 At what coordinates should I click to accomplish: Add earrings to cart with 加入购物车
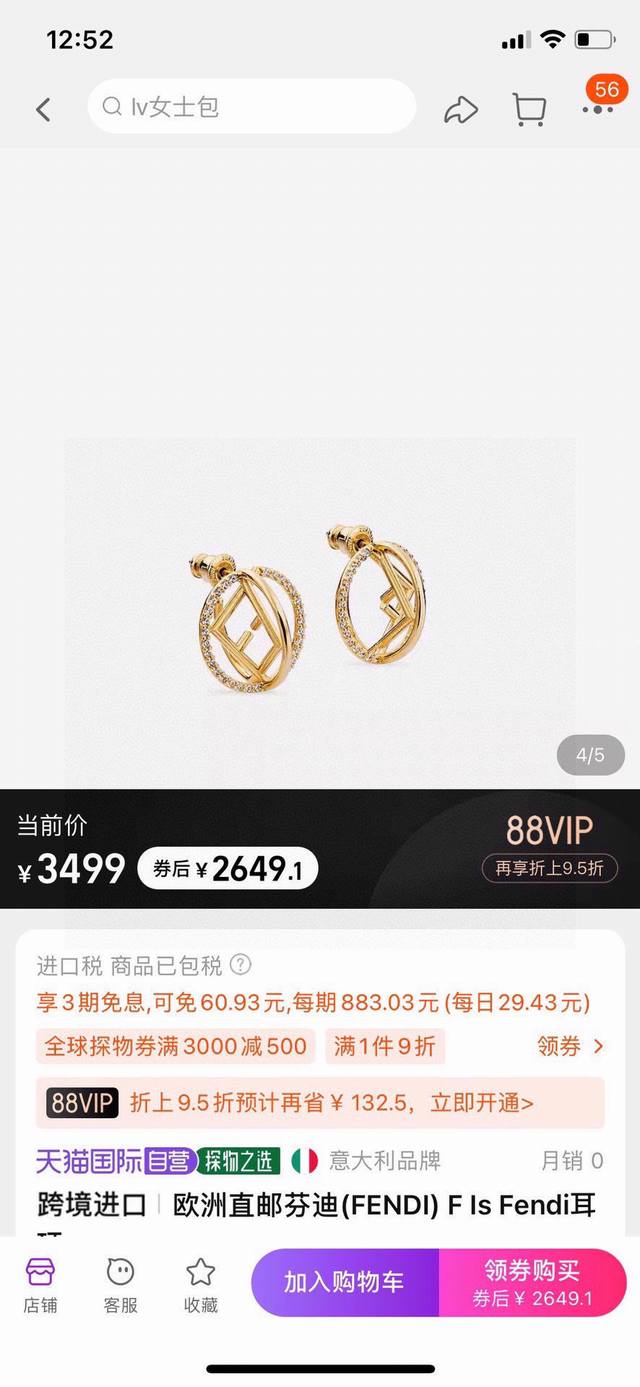pos(344,1282)
